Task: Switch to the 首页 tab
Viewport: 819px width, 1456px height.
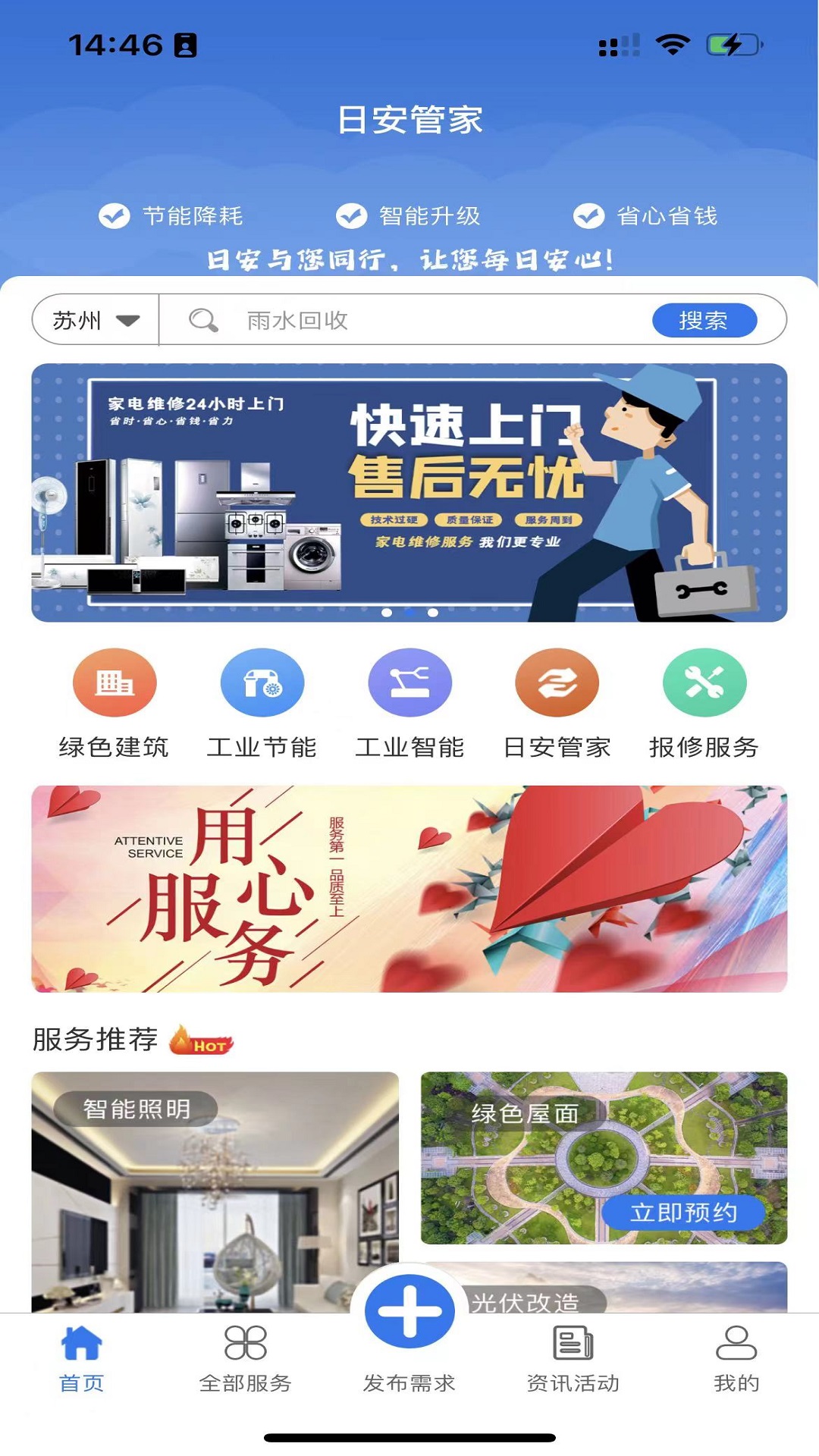Action: 82,1359
